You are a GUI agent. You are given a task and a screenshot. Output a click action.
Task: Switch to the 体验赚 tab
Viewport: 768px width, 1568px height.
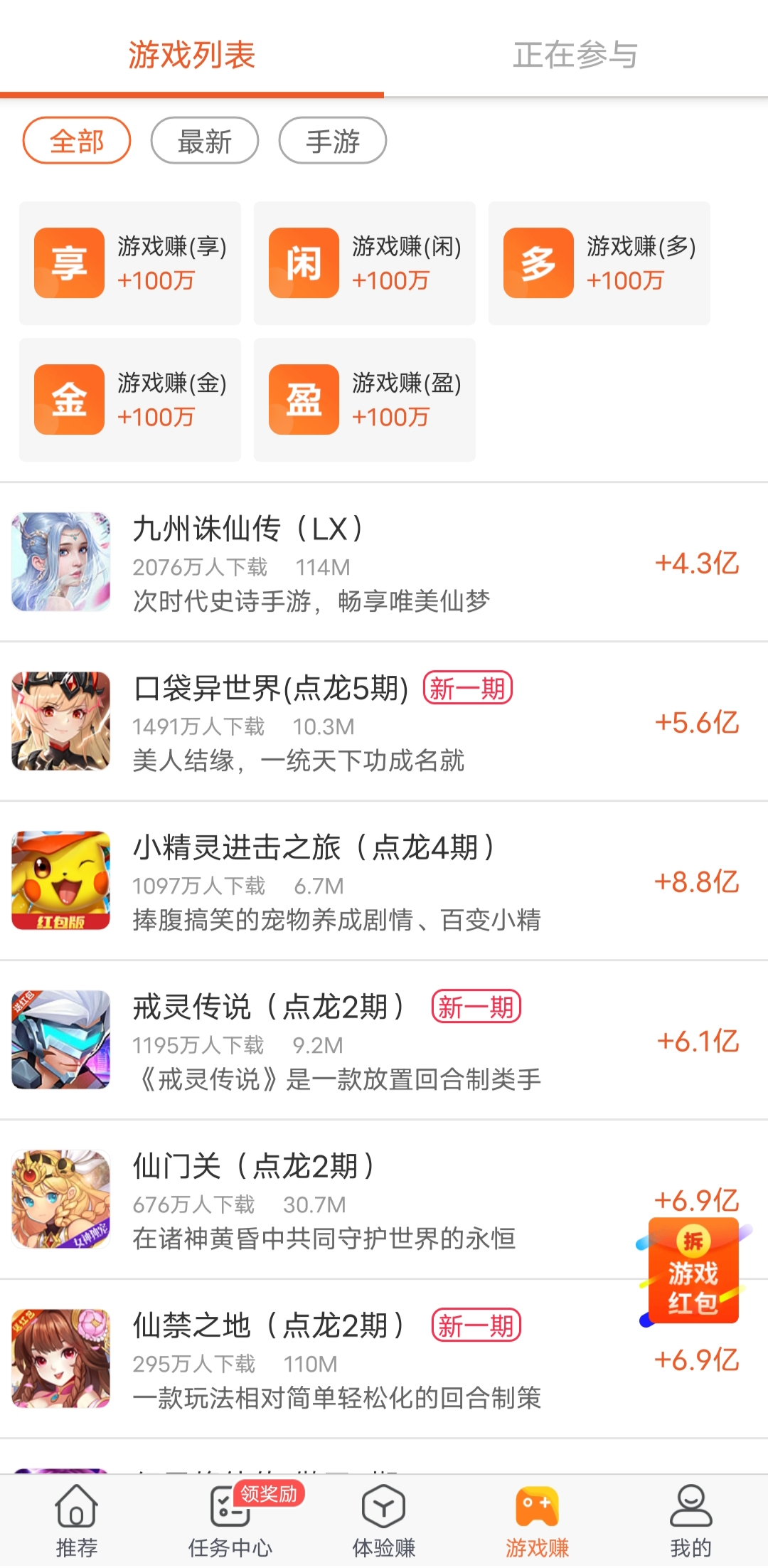[x=384, y=1521]
